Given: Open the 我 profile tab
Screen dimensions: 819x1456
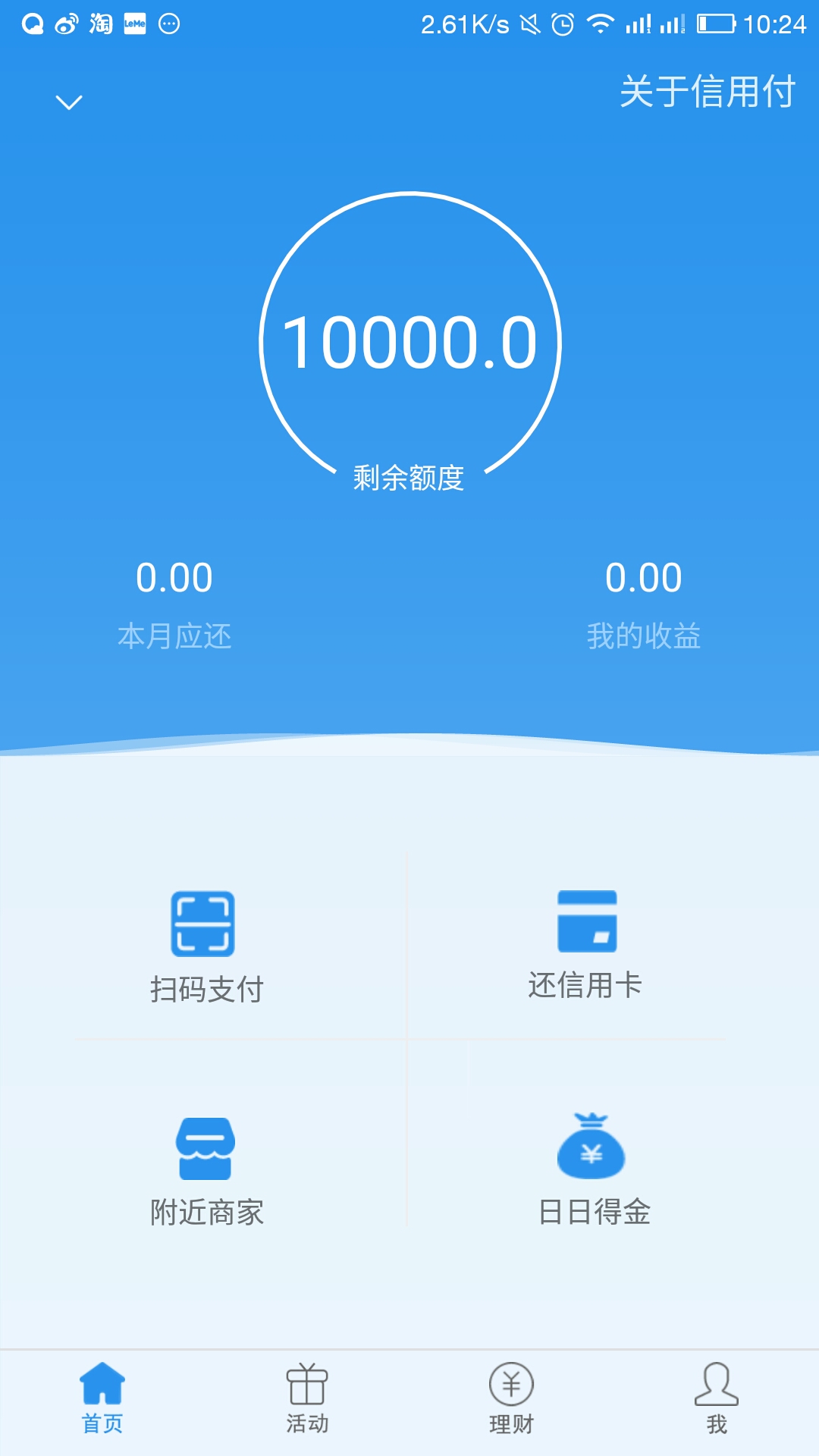Looking at the screenshot, I should click(x=717, y=1398).
